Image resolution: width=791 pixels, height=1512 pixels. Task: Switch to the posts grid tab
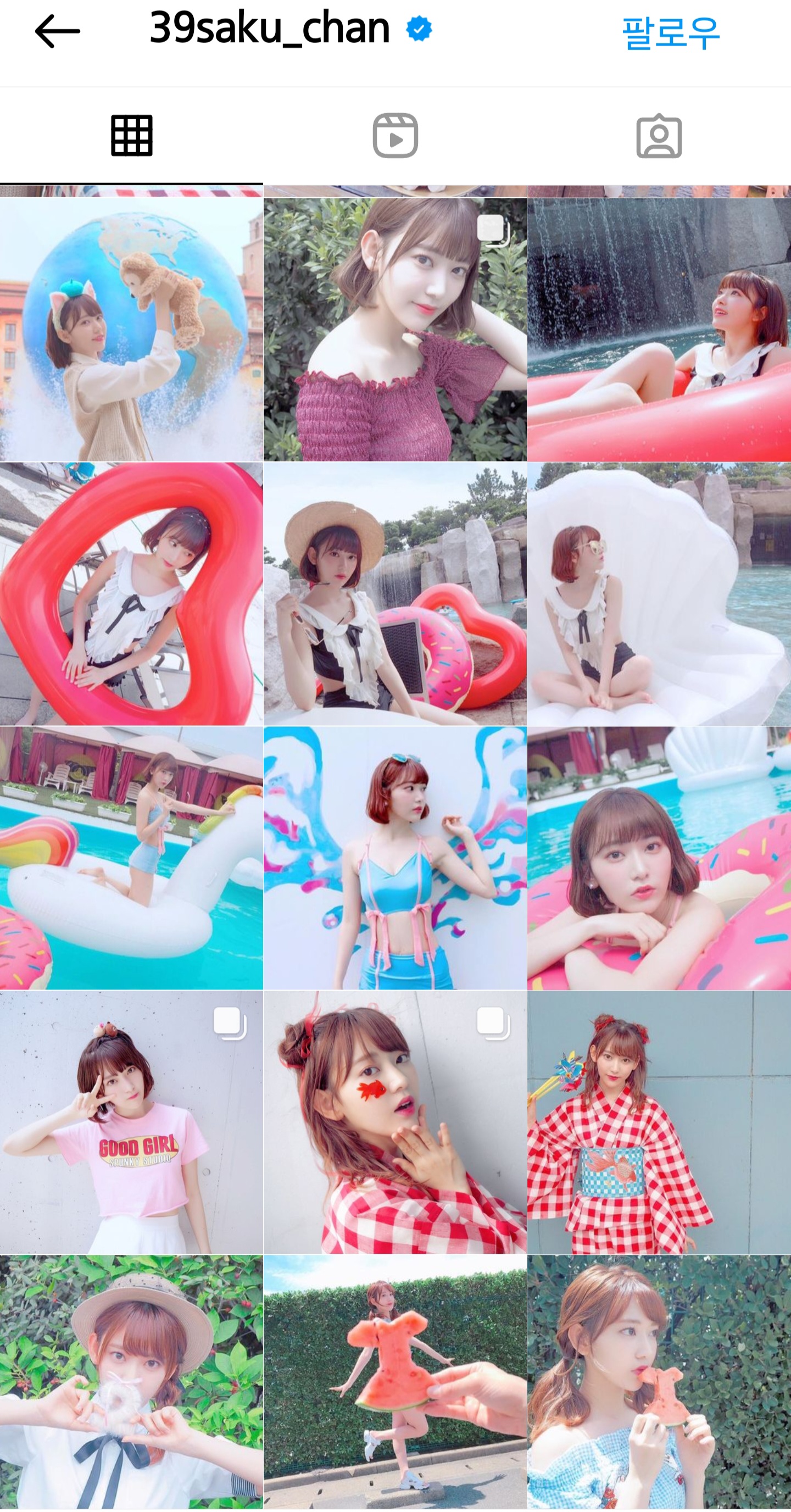pyautogui.click(x=131, y=136)
